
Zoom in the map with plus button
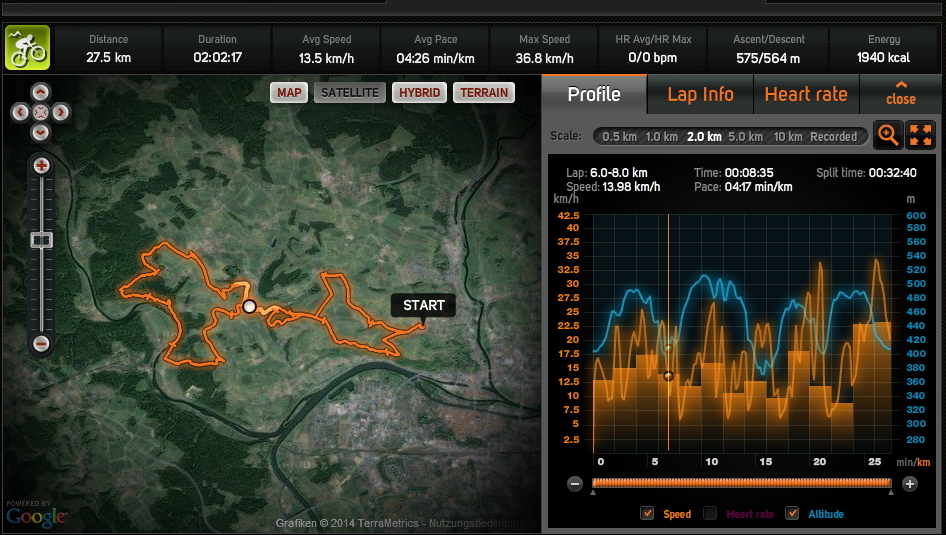tap(41, 165)
